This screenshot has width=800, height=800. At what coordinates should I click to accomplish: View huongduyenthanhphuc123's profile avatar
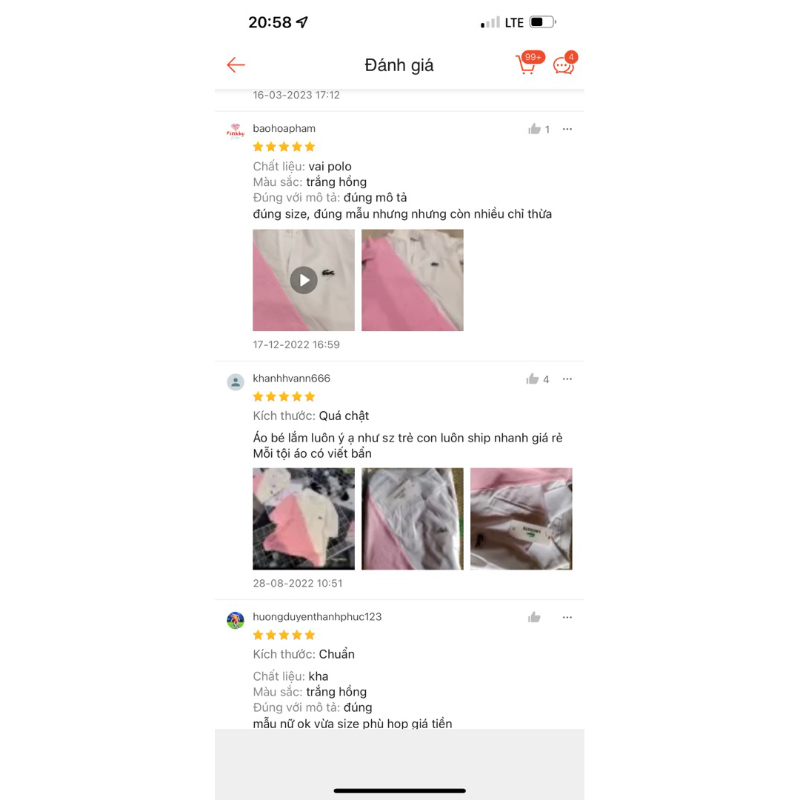[x=235, y=620]
